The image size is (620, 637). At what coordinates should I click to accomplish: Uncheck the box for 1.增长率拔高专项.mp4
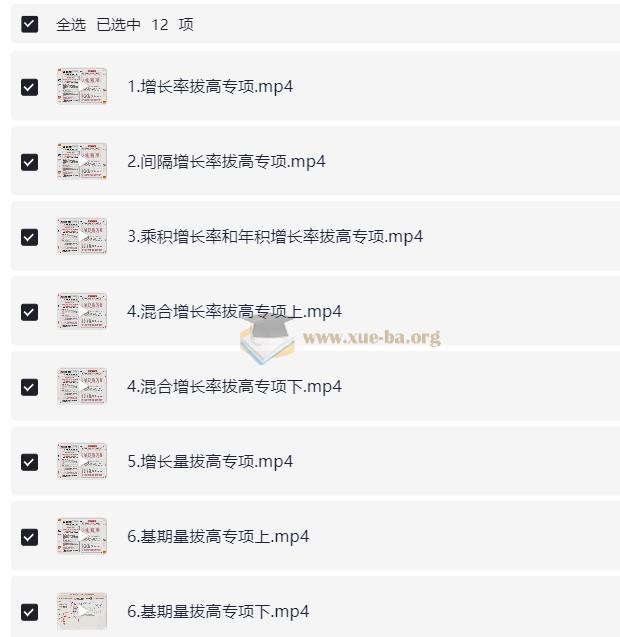[x=30, y=87]
